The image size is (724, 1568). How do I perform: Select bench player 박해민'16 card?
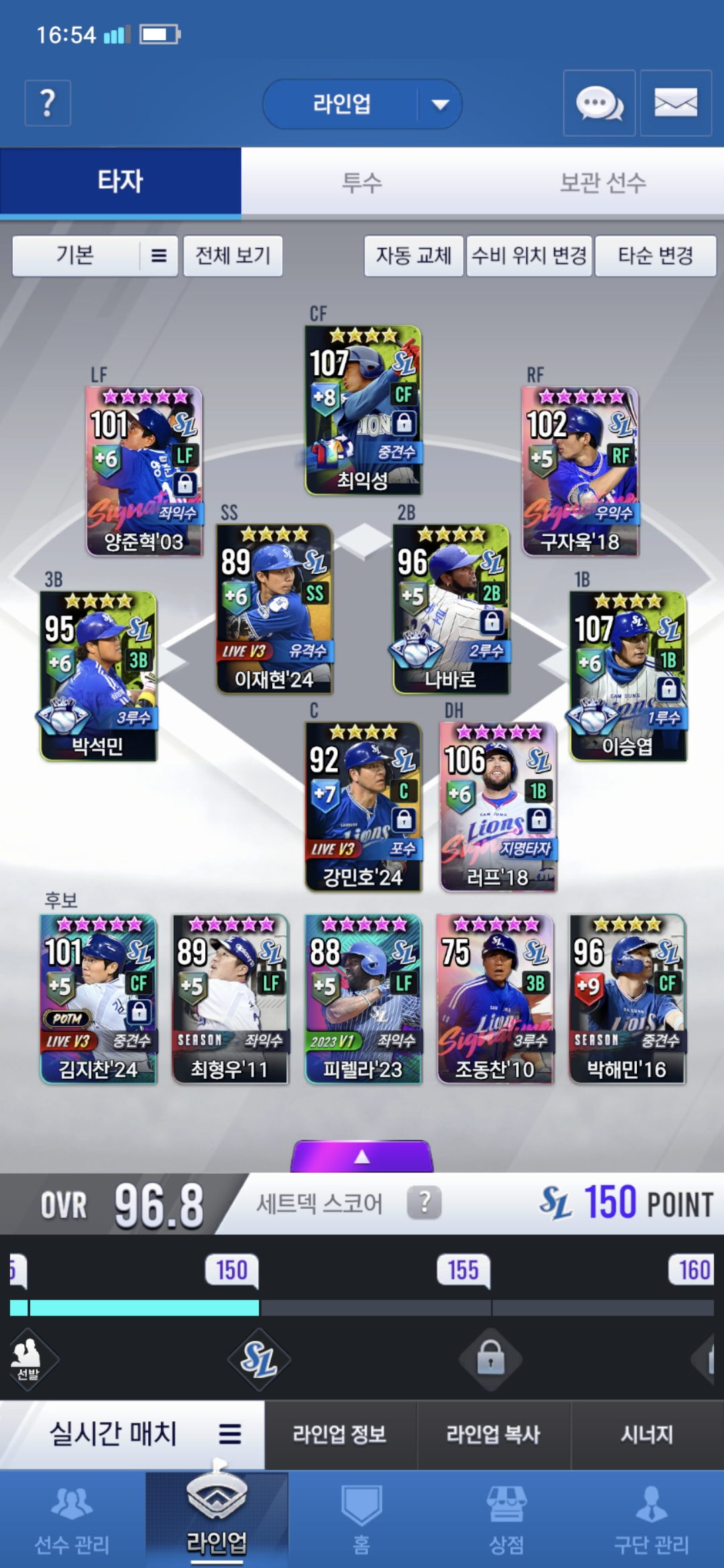point(627,999)
